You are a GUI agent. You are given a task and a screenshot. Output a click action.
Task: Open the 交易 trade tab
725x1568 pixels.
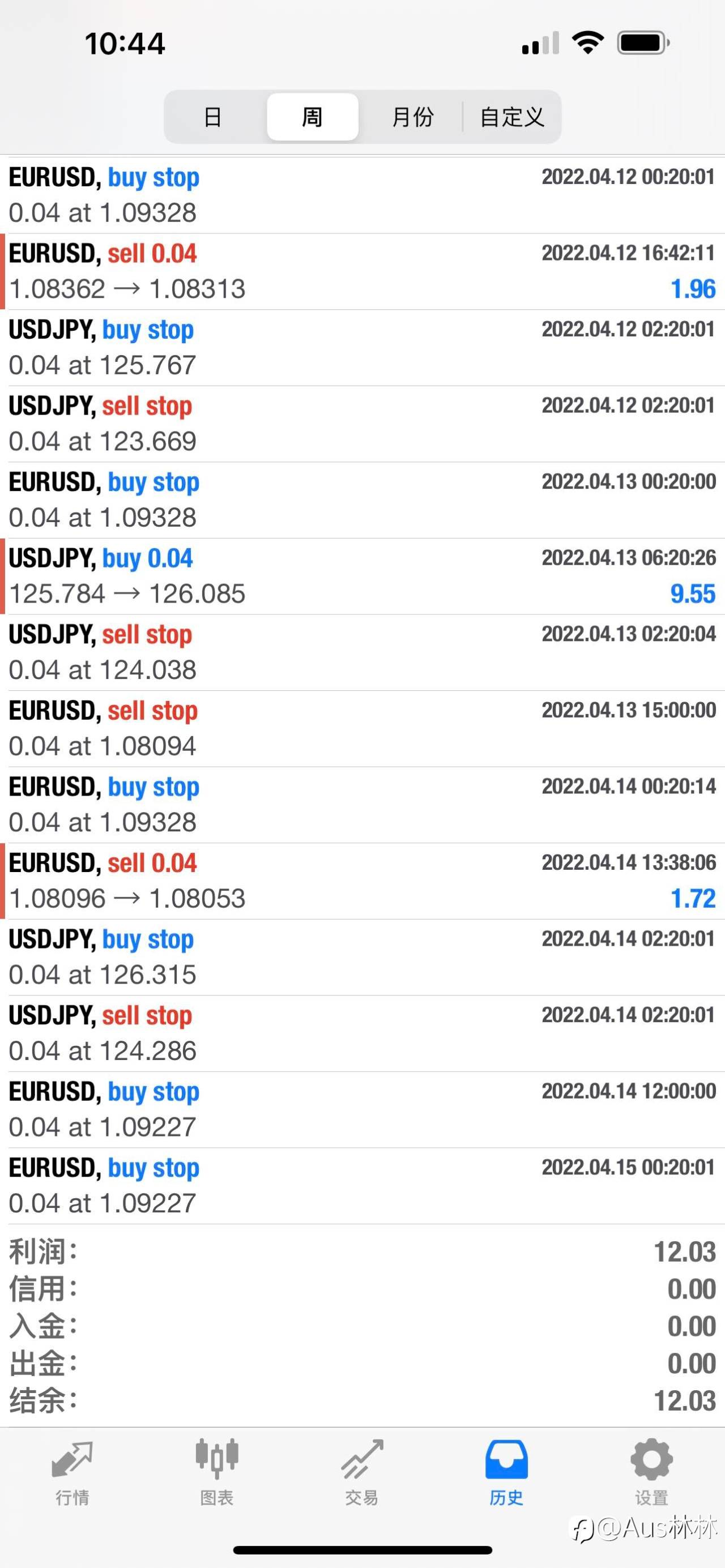click(x=362, y=1473)
